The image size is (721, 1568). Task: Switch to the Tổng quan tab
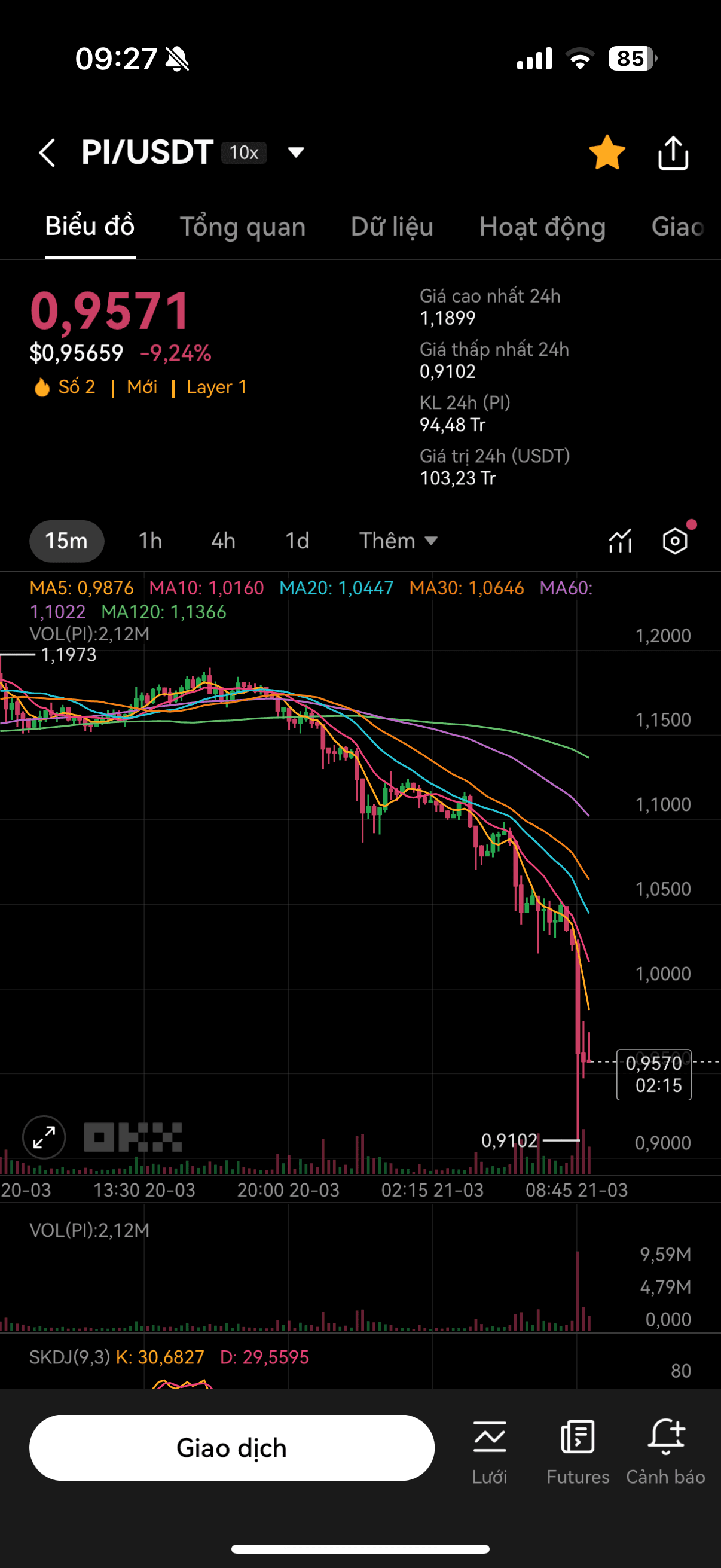coord(242,227)
